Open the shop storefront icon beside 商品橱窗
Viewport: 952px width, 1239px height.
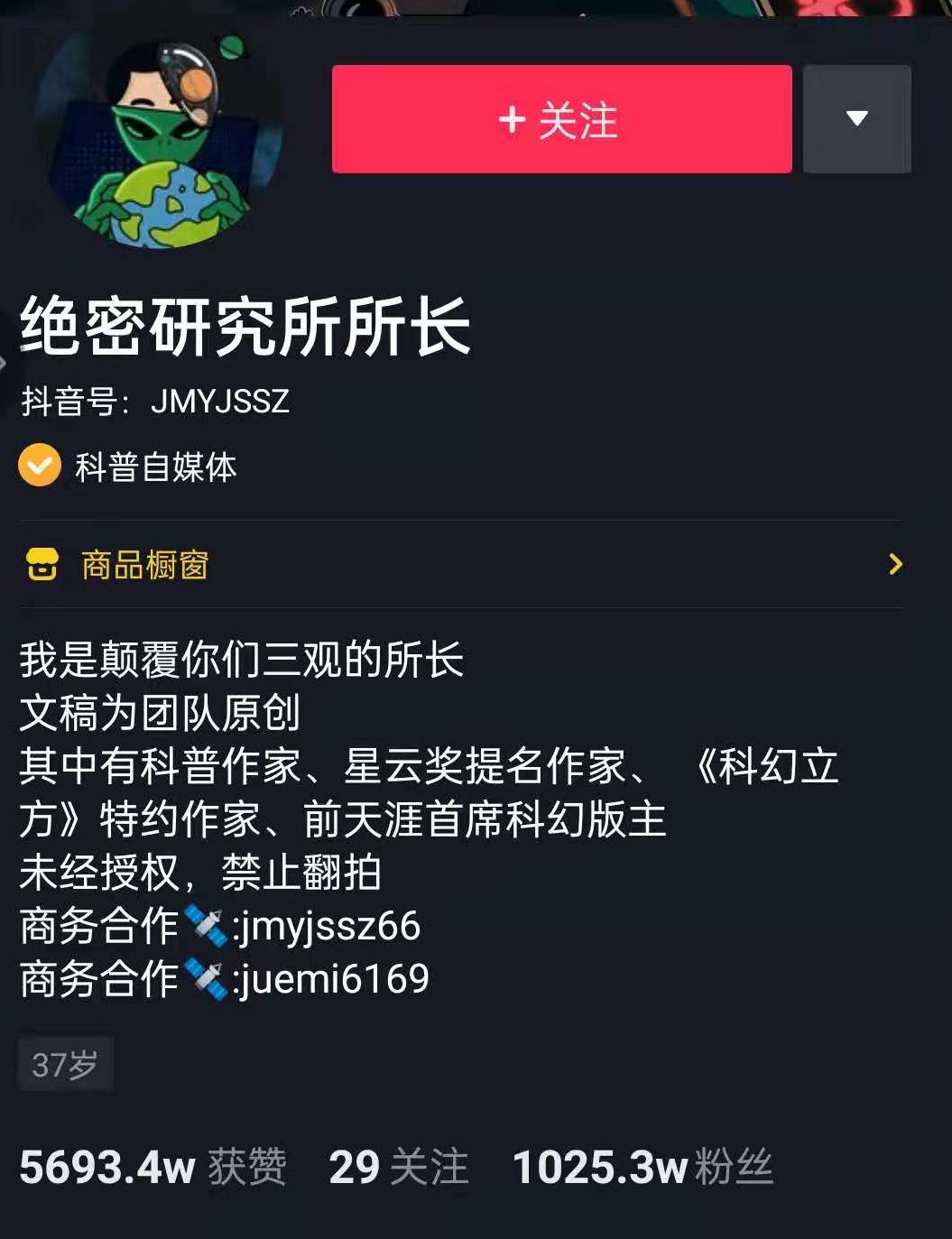(42, 565)
